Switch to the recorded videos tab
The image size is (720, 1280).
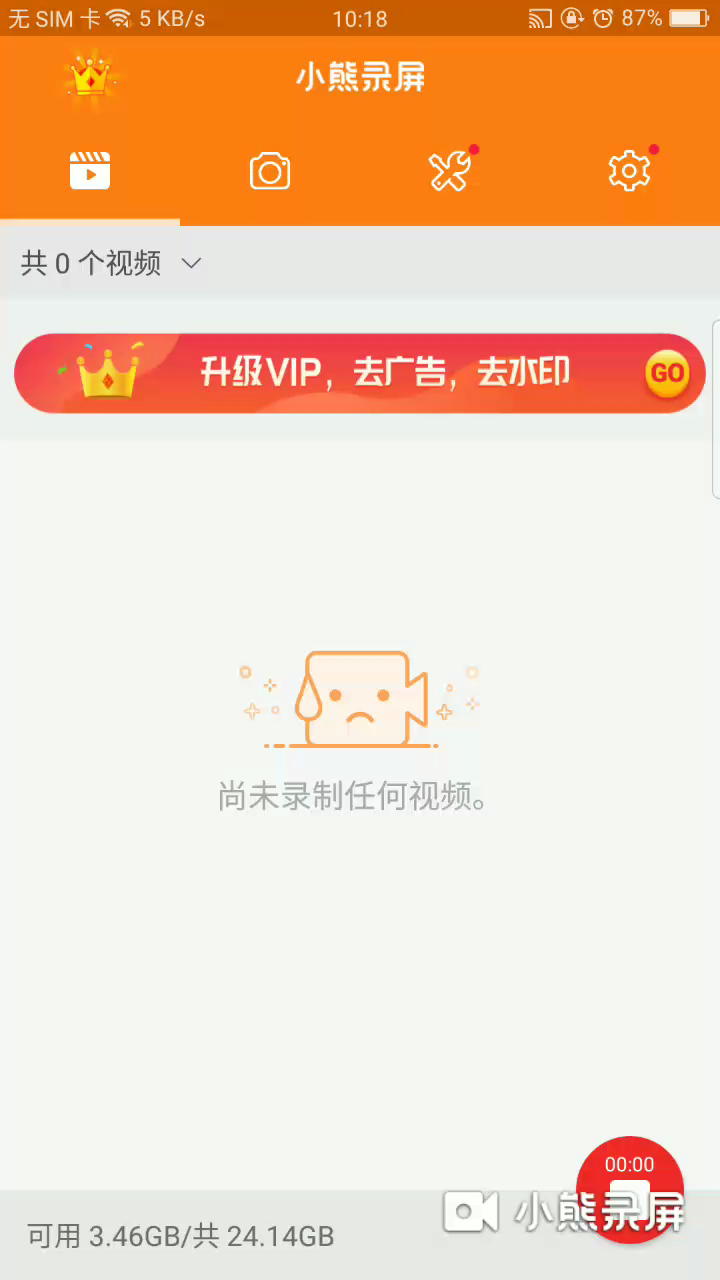(x=90, y=171)
